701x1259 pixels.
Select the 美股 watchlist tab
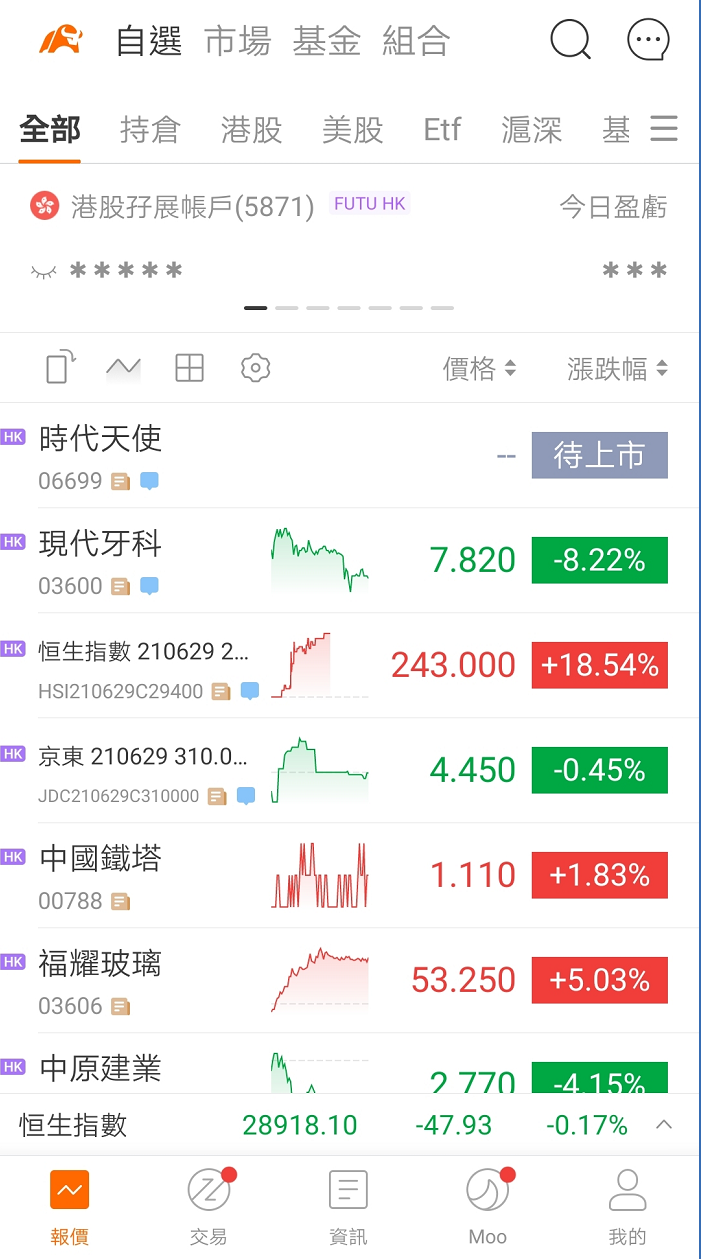pos(352,129)
